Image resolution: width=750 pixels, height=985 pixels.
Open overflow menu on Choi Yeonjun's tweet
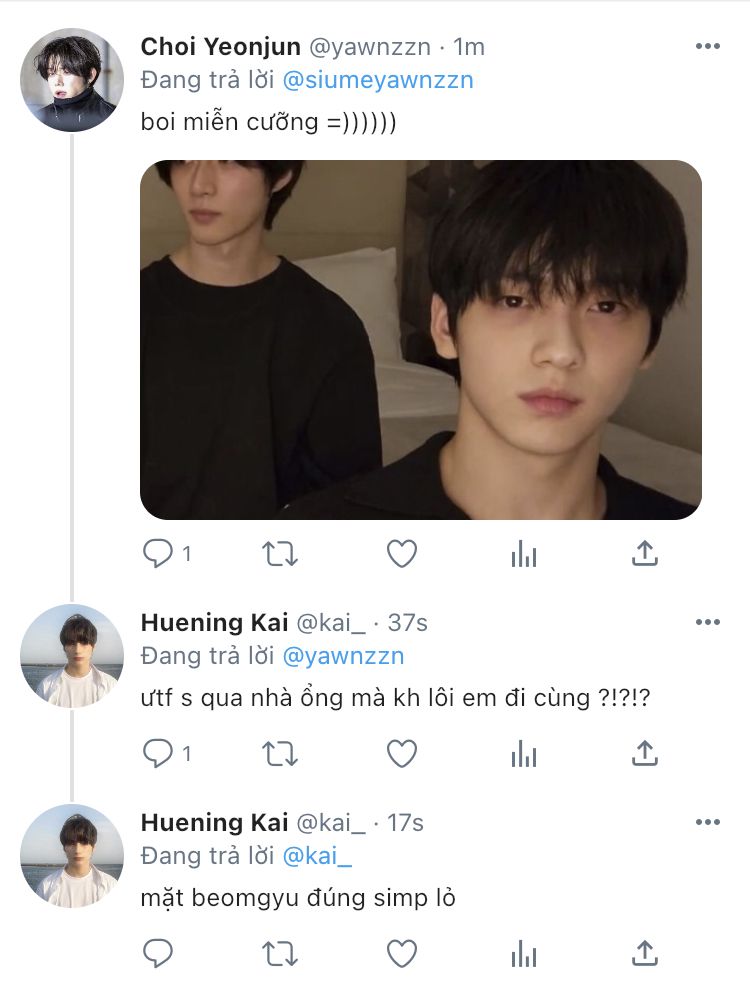pyautogui.click(x=707, y=46)
